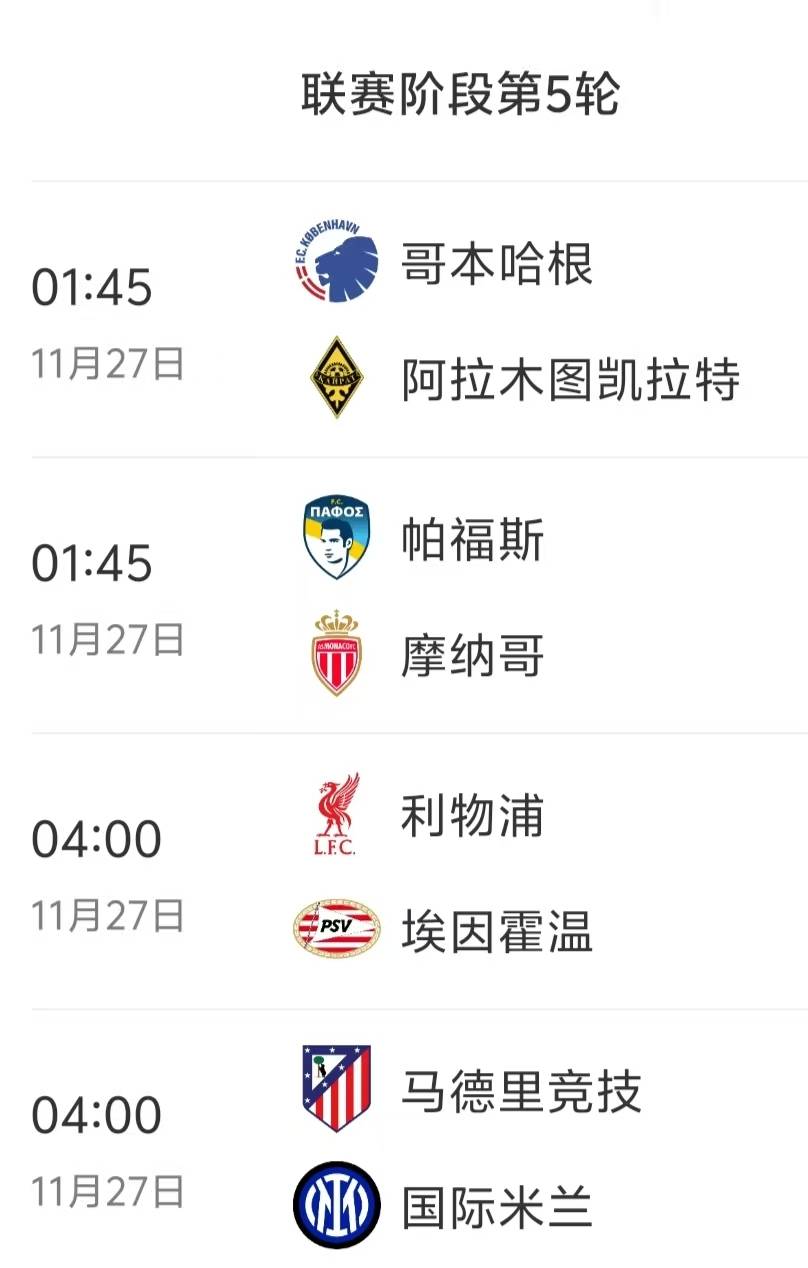Tap the 马德里竞技 vs 国际米兰 match row
Screen dimensions: 808x1268
pos(420,1147)
